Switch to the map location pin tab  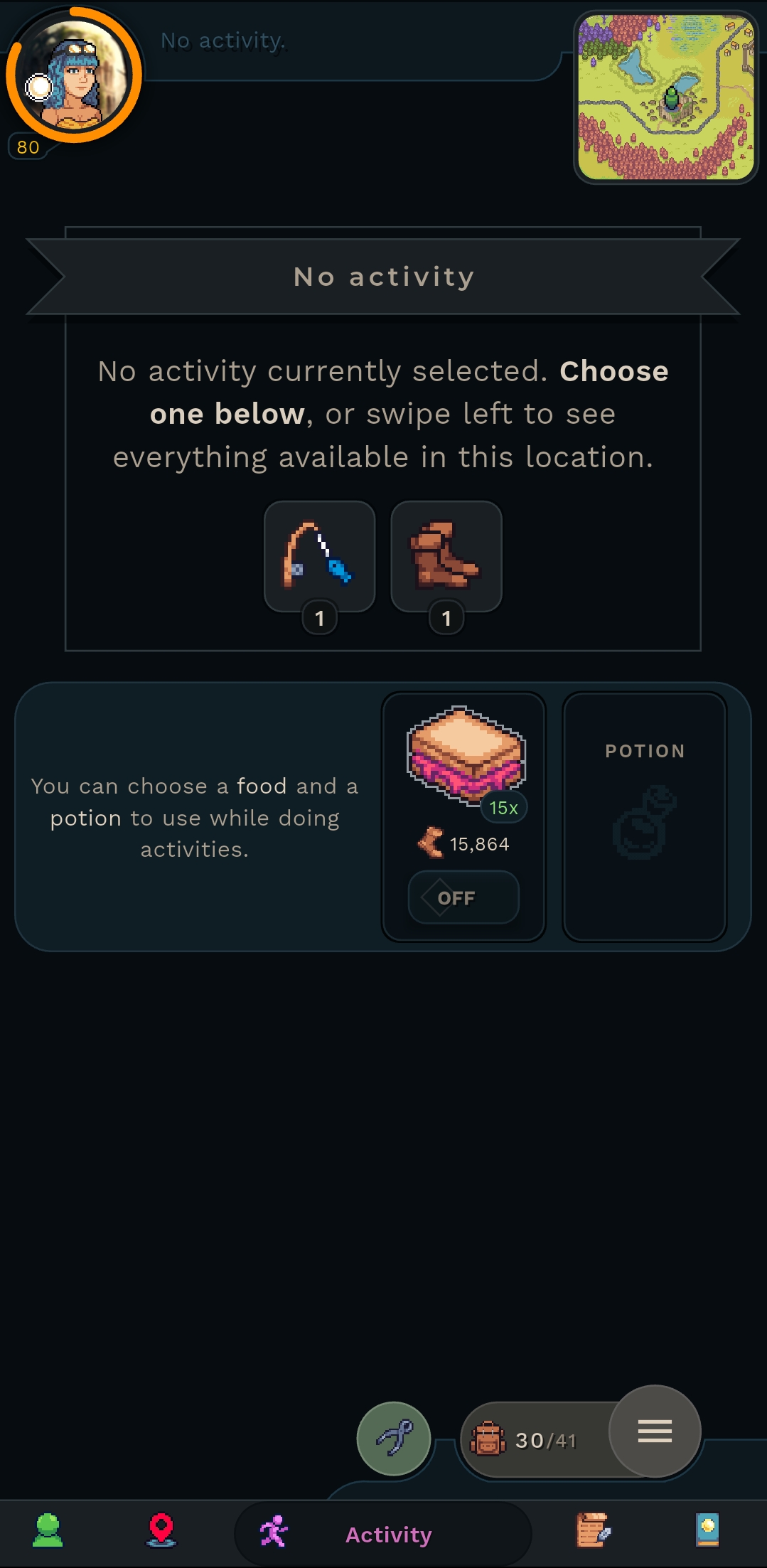click(x=161, y=1530)
